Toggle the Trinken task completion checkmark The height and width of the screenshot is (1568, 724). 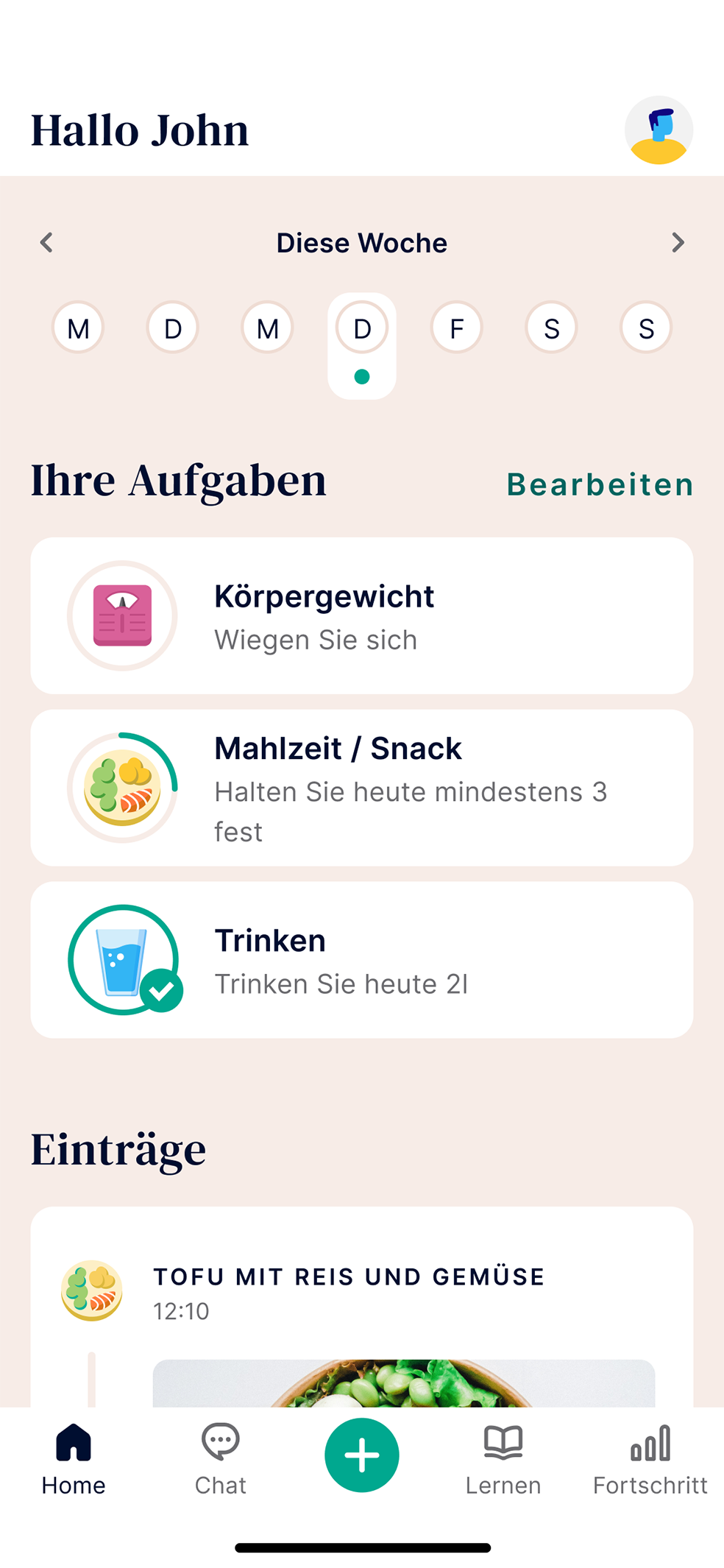163,990
